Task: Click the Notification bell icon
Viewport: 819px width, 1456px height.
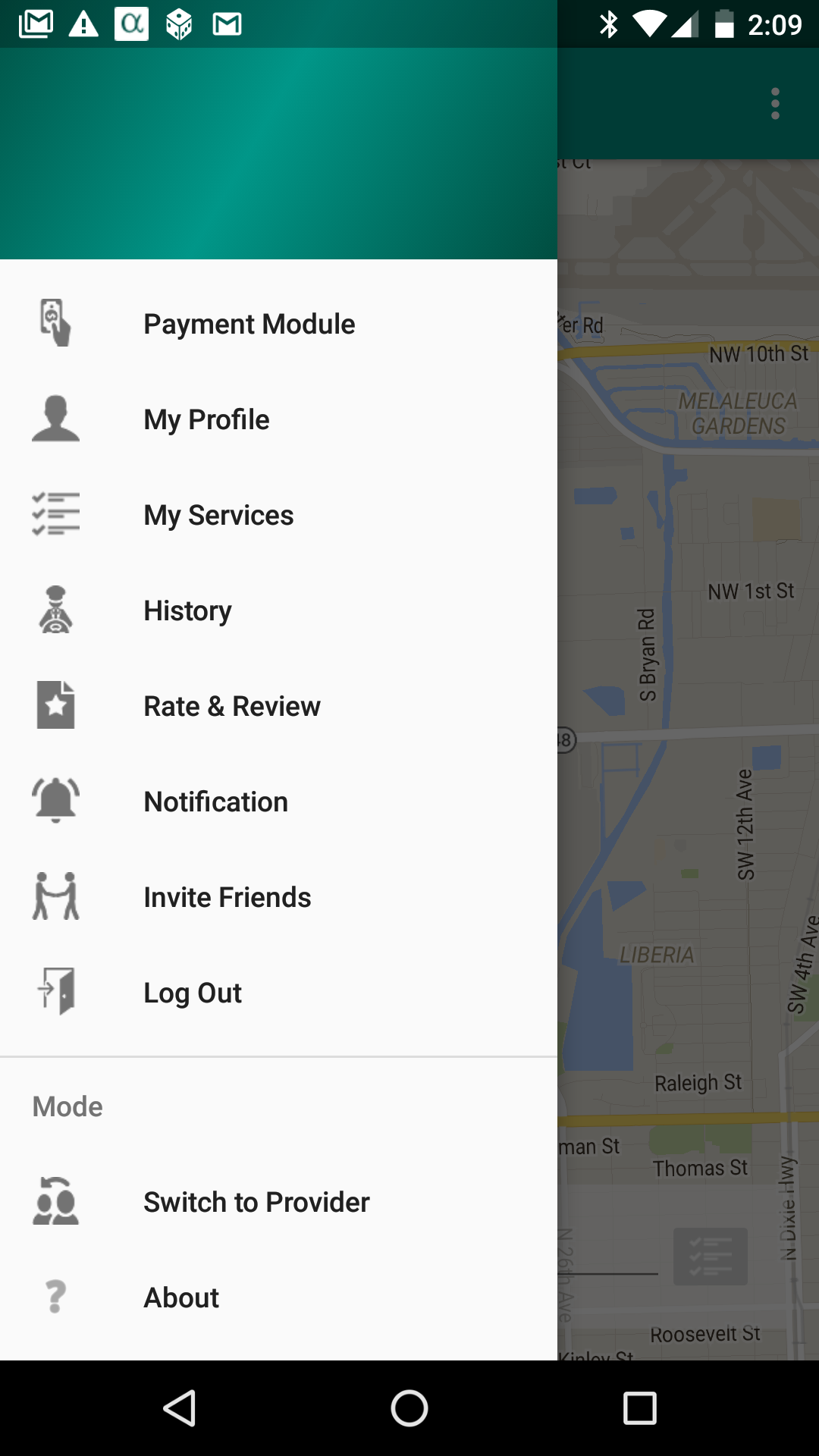Action: (56, 801)
